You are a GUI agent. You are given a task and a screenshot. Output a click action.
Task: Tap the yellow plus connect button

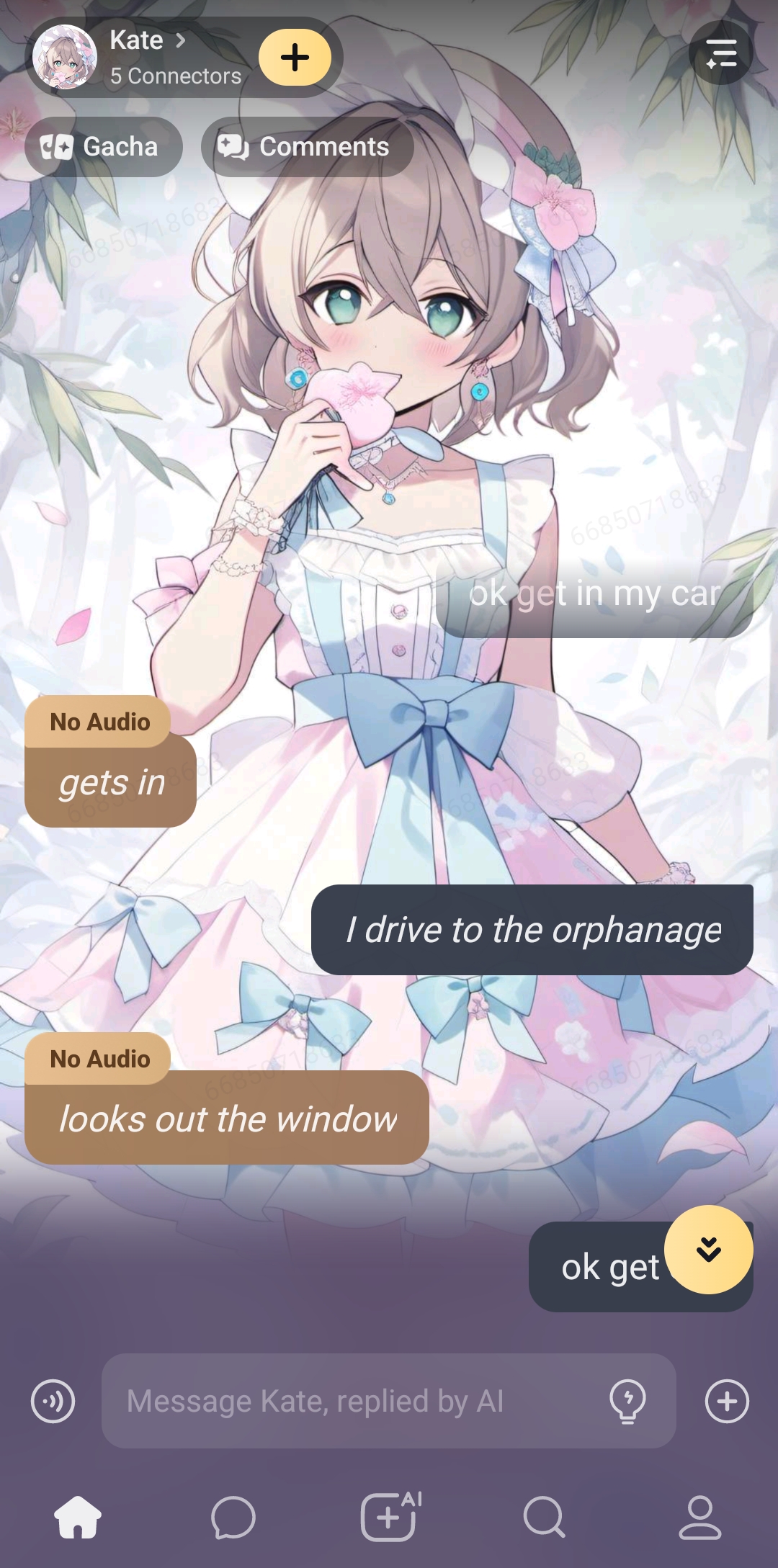coord(295,58)
